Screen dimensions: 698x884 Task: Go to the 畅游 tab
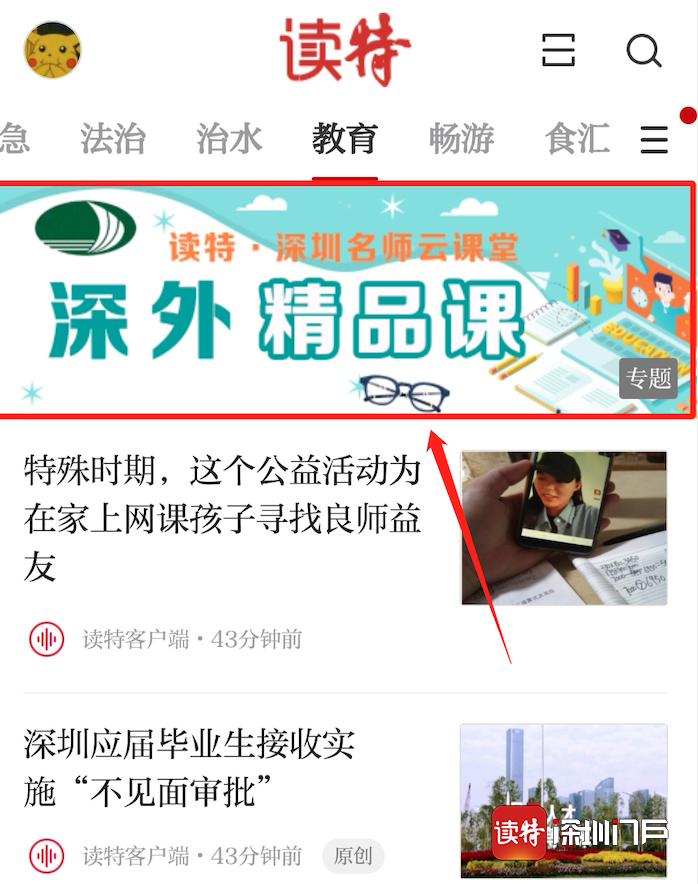pyautogui.click(x=461, y=139)
